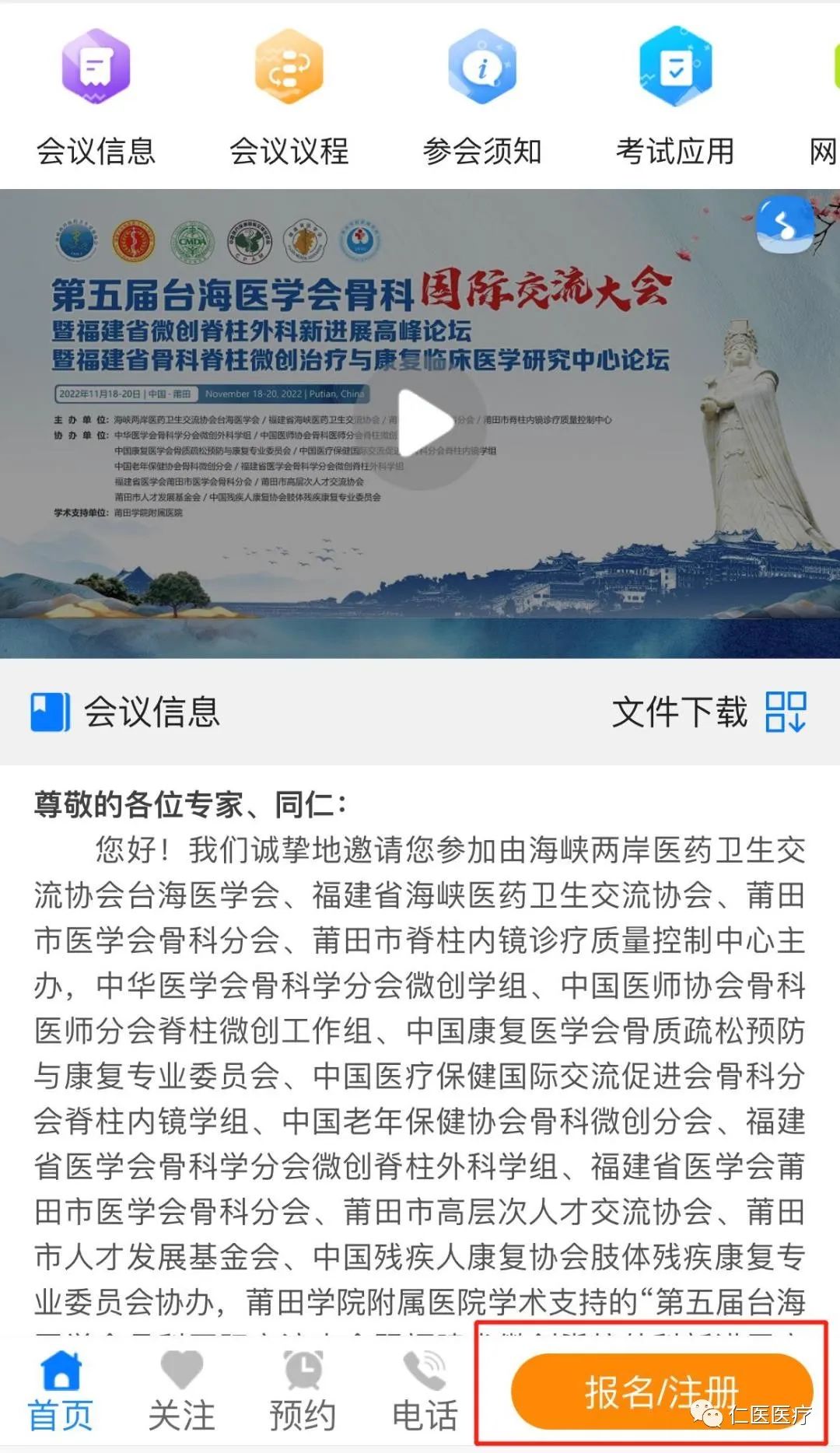Tap 电话 to call
Viewport: 840px width, 1453px height.
(x=425, y=1392)
